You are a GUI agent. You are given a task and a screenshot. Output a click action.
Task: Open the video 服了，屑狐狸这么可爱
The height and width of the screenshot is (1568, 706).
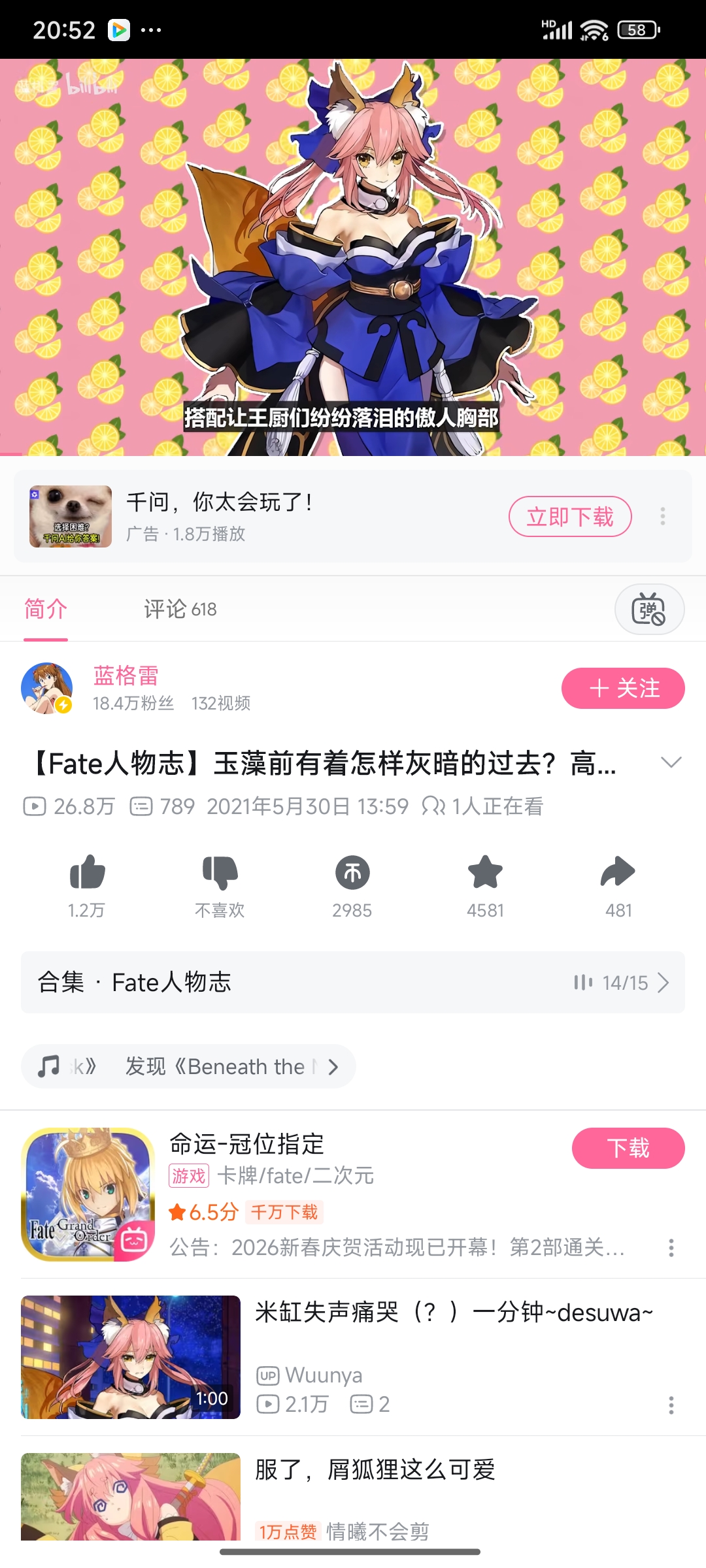[x=375, y=1470]
